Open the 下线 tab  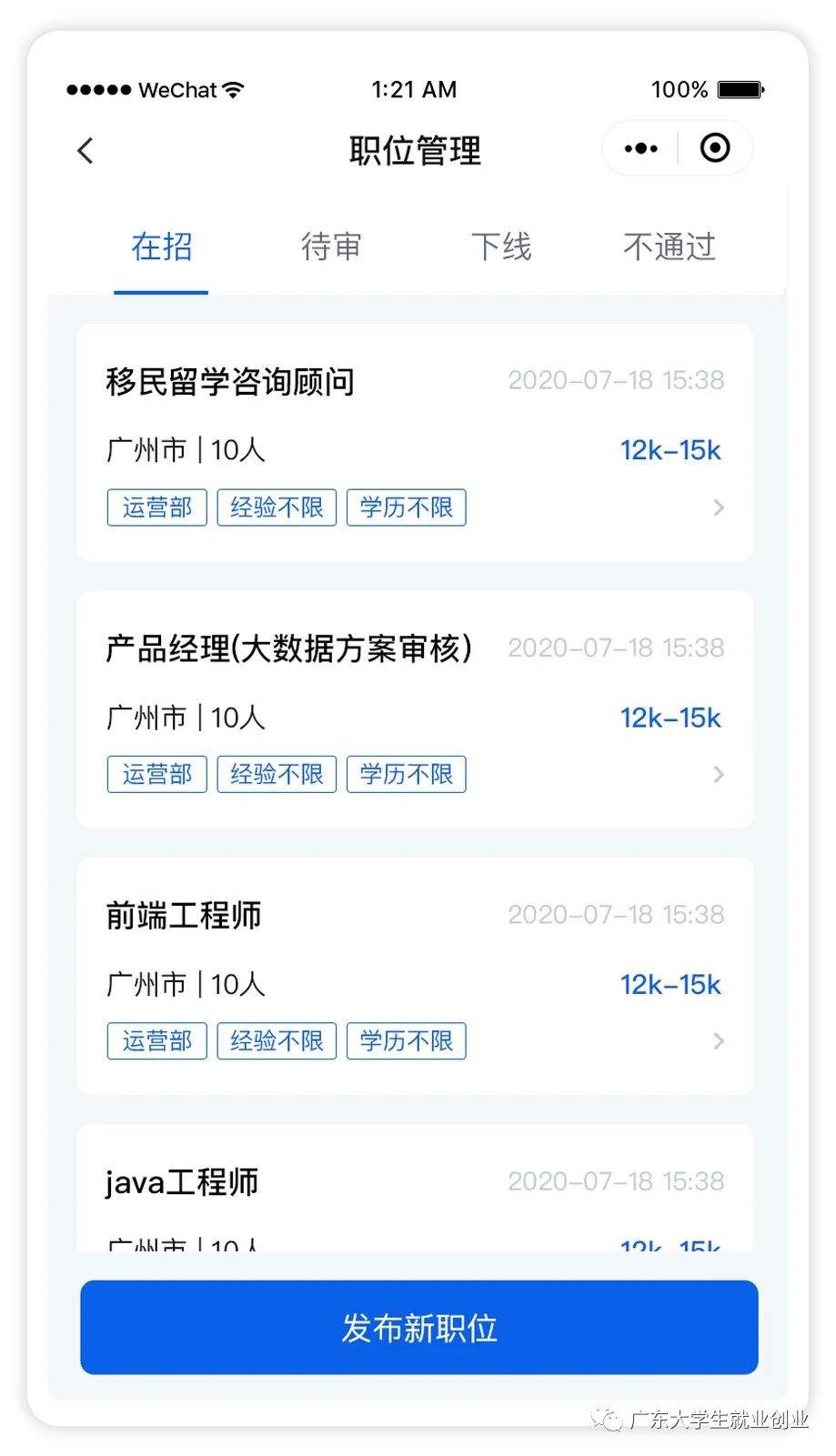[x=500, y=246]
